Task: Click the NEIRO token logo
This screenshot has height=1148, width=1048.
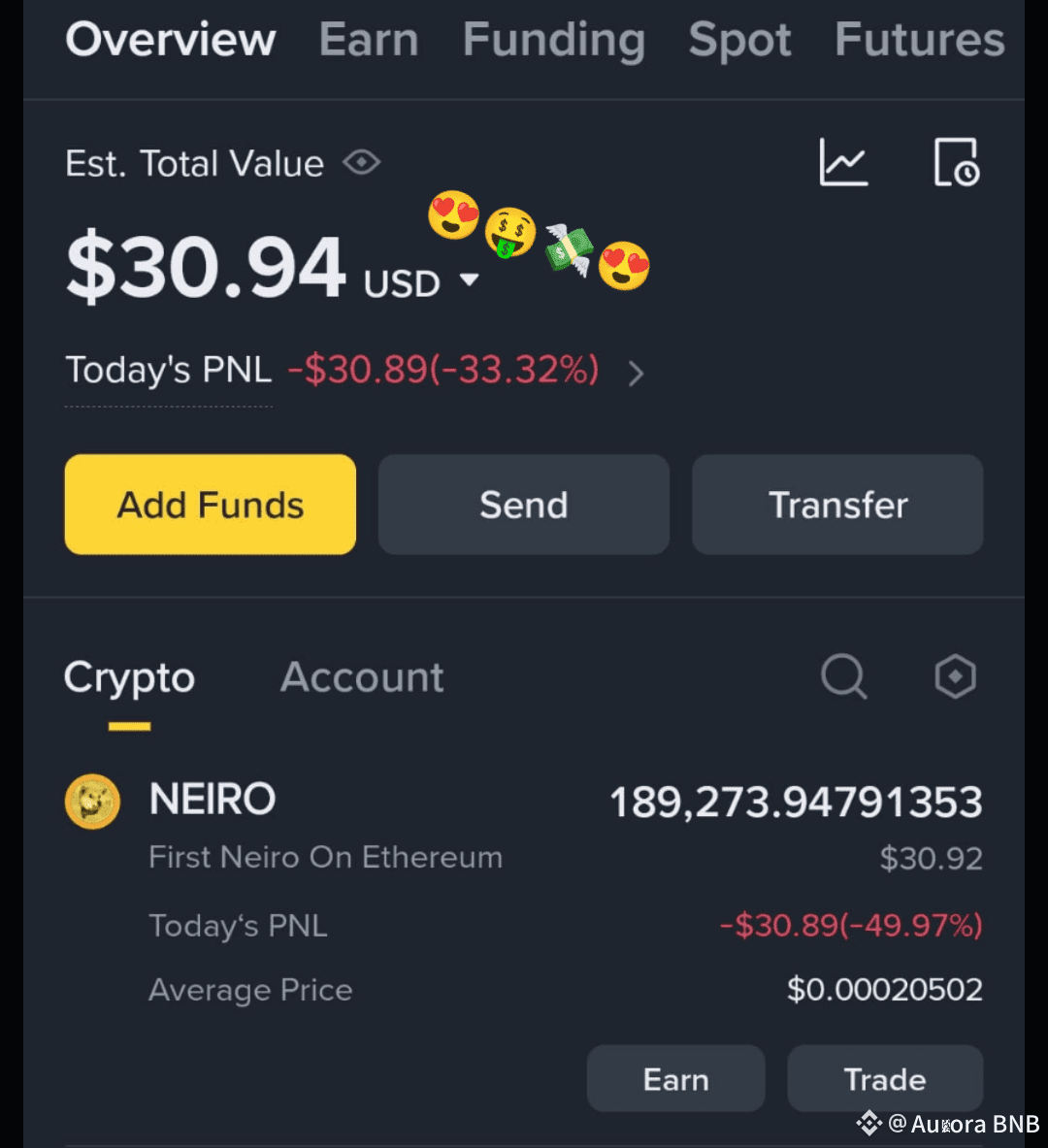Action: point(92,801)
